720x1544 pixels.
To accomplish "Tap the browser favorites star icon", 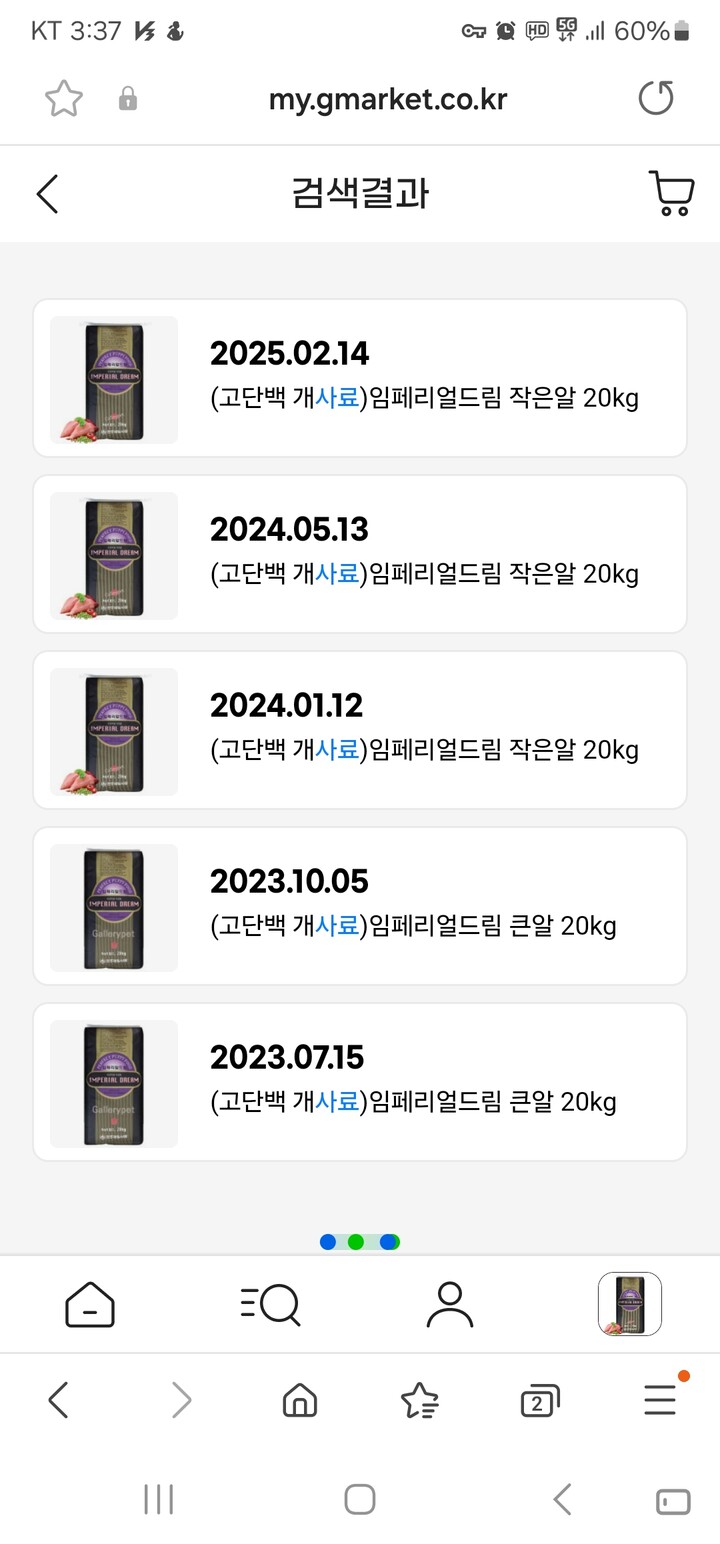I will click(420, 1400).
